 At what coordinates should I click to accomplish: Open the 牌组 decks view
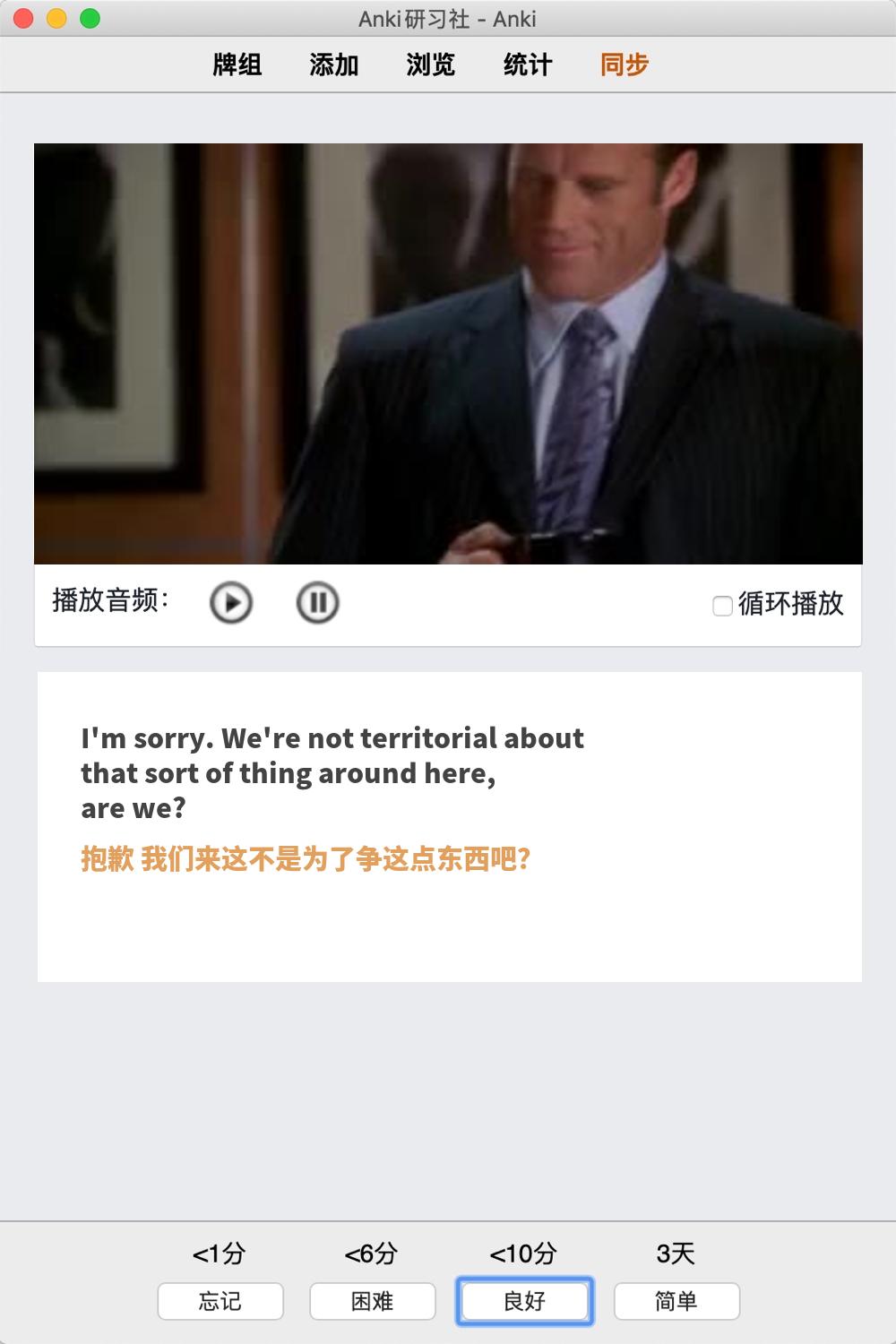coord(237,65)
